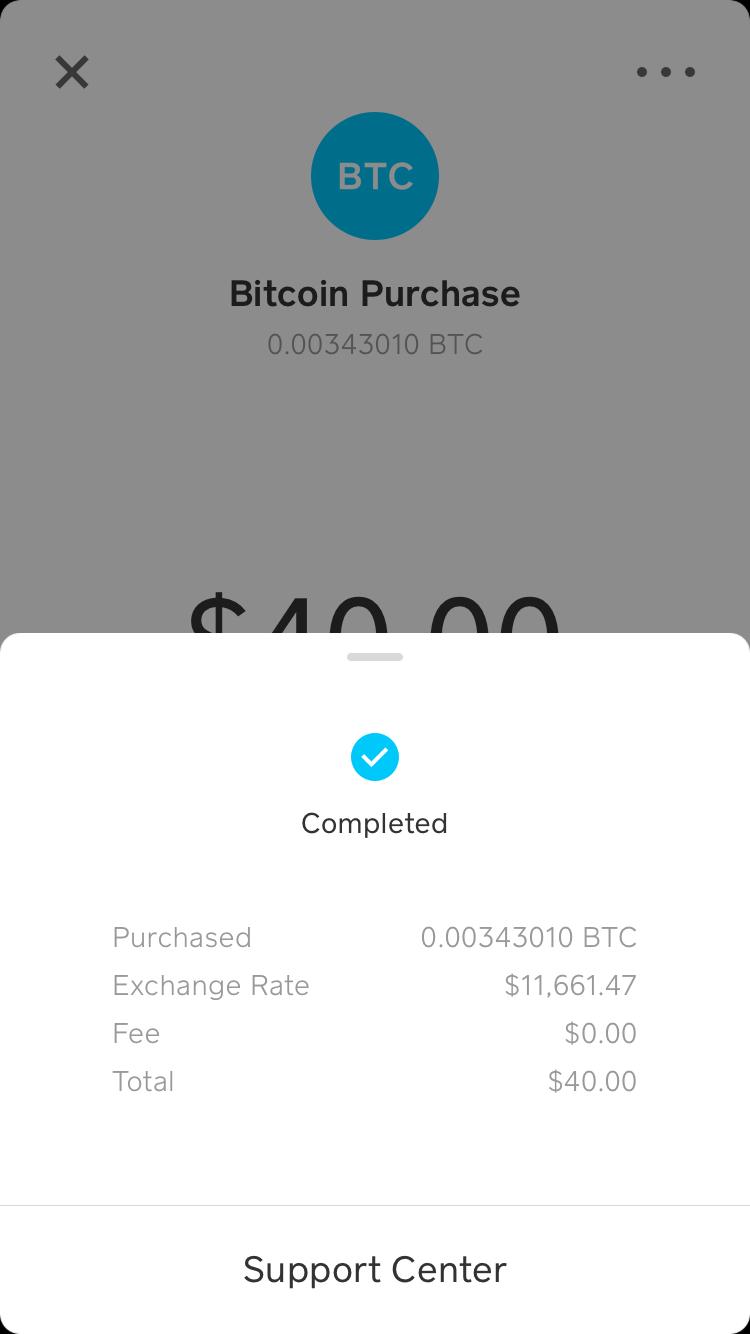Tap the bottom sheet drag handle

click(375, 657)
